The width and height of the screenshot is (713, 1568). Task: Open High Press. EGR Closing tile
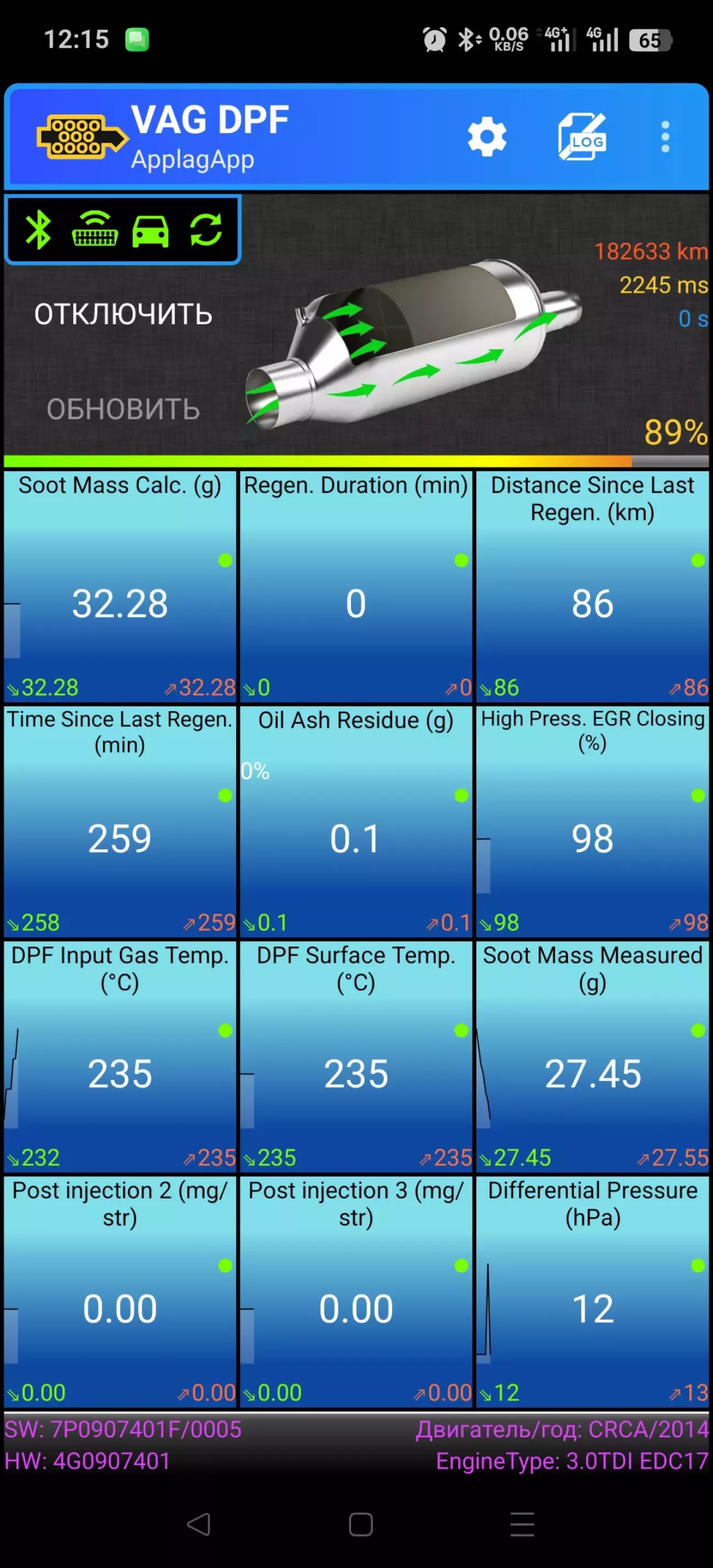pos(593,822)
